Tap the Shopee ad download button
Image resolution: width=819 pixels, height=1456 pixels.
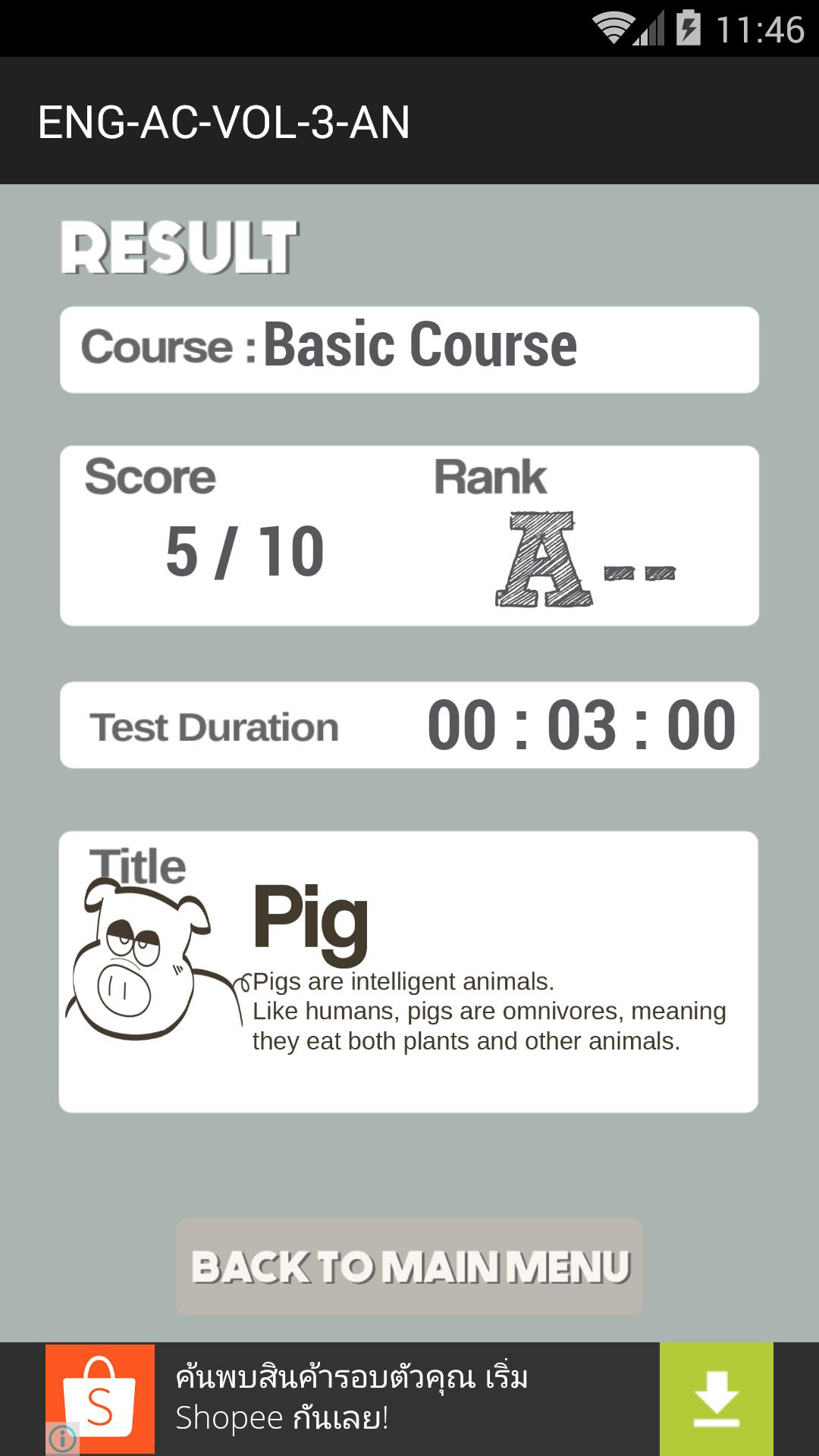[716, 1399]
